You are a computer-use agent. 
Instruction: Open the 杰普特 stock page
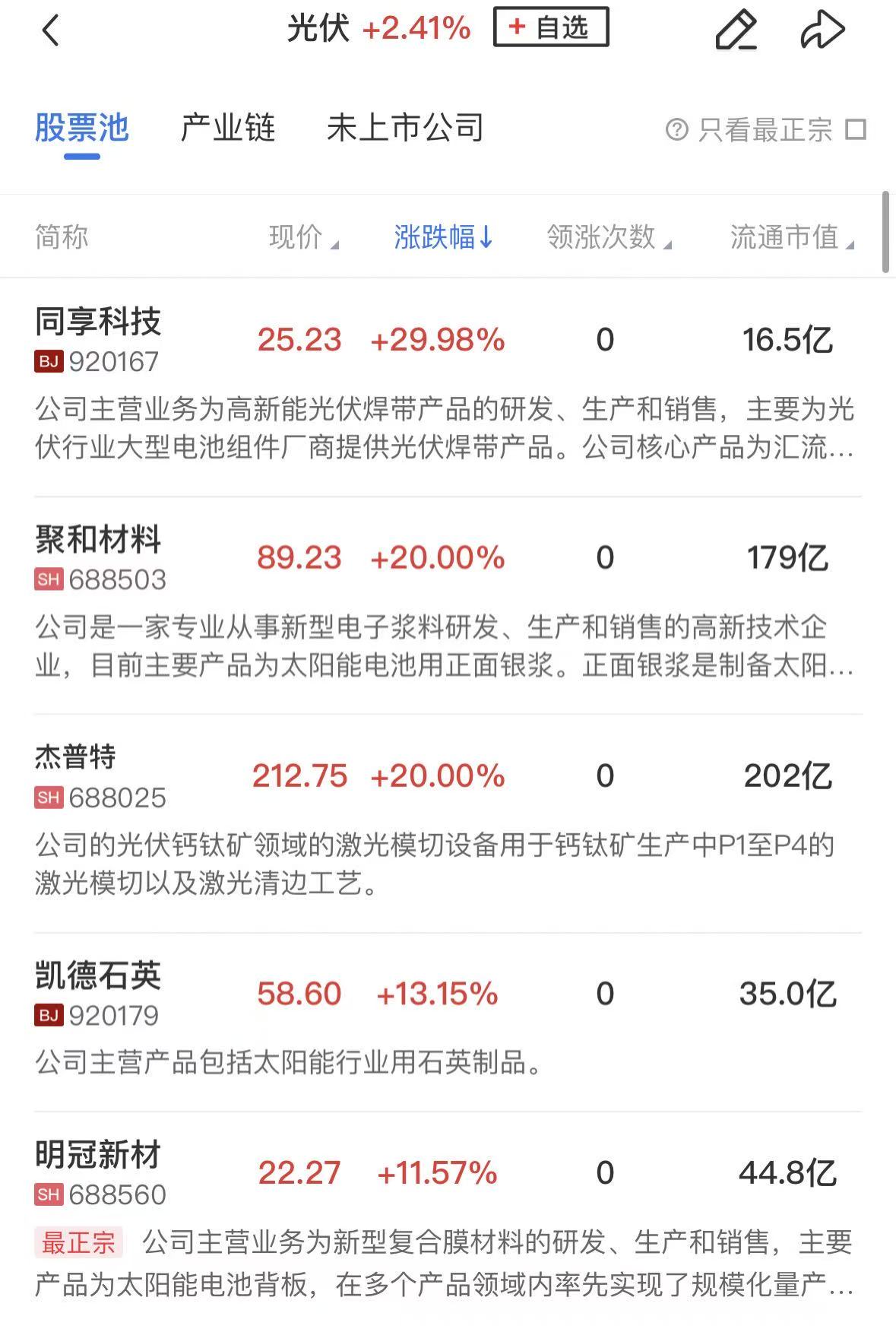(x=76, y=757)
